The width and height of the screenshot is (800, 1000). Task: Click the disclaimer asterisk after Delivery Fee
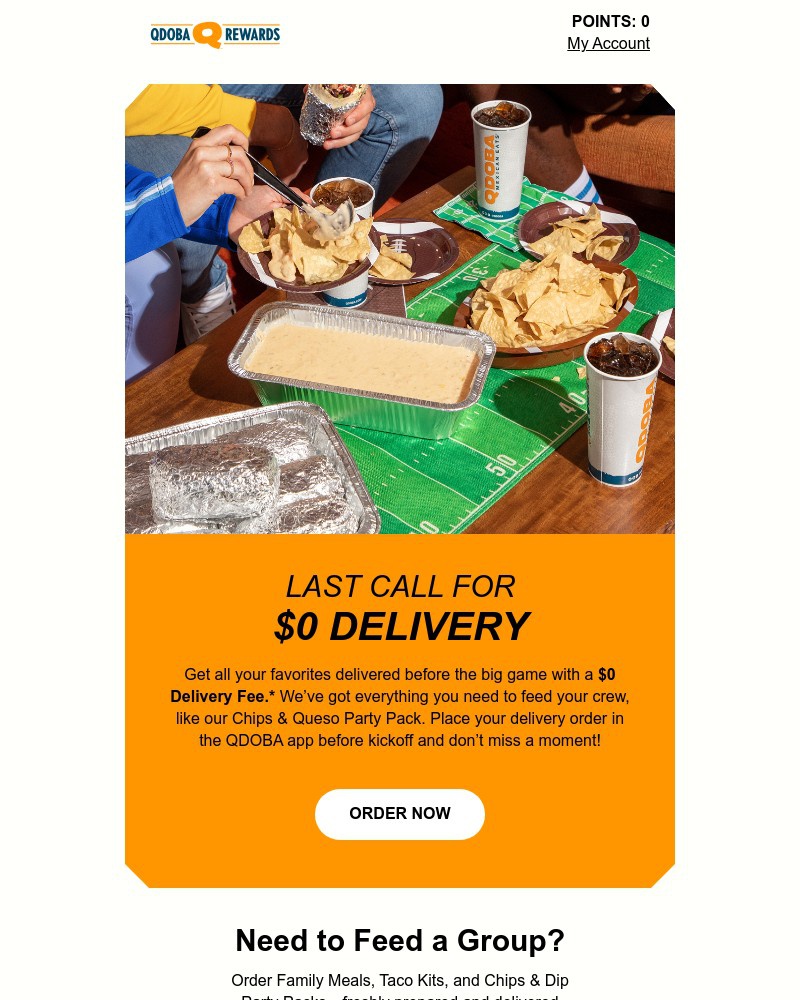(270, 696)
